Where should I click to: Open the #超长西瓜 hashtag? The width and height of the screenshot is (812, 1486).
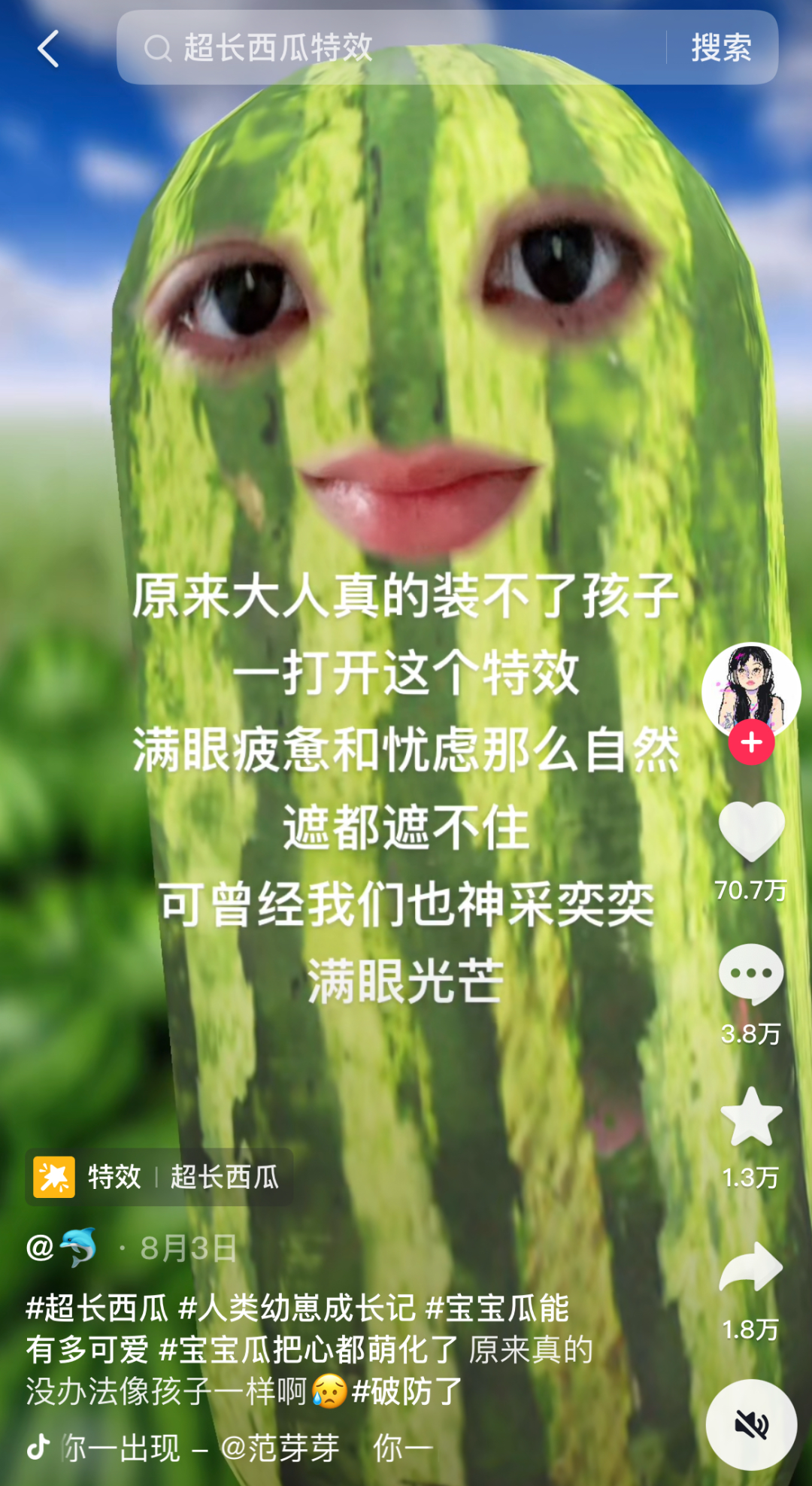(98, 1309)
